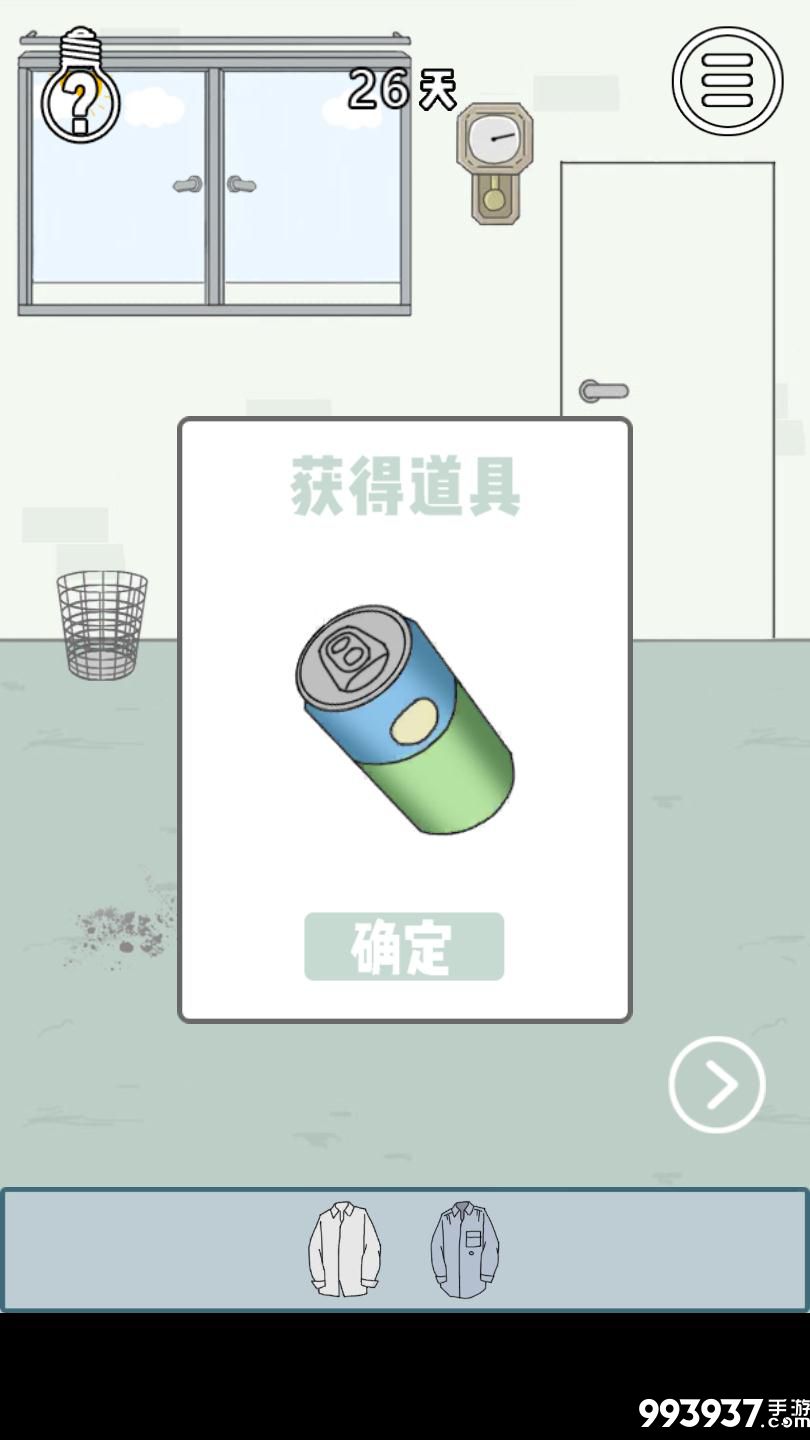810x1440 pixels.
Task: Click the right arrow to go to next scene
Action: point(716,1084)
